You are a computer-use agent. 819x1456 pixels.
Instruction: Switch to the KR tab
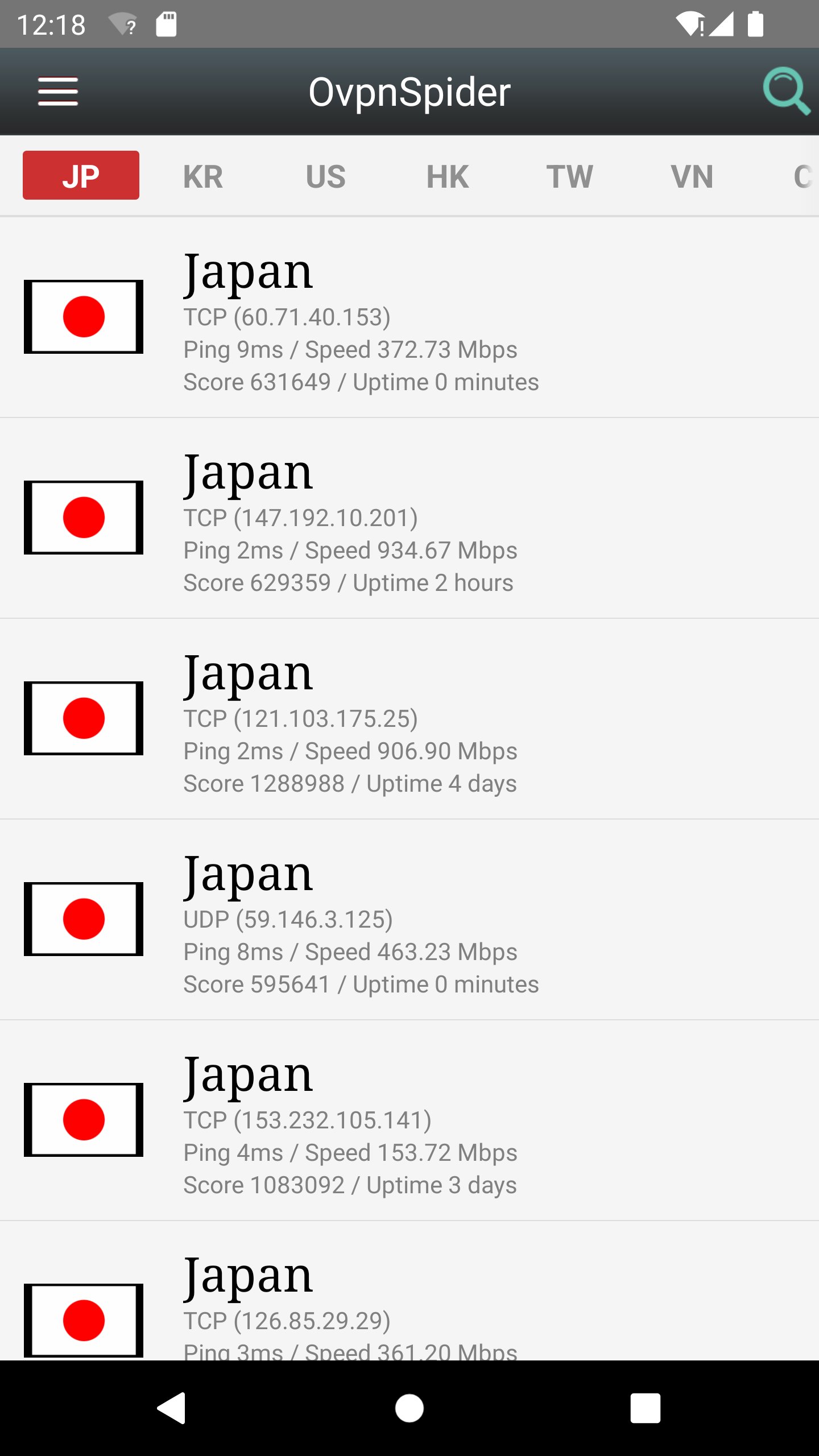[x=203, y=176]
